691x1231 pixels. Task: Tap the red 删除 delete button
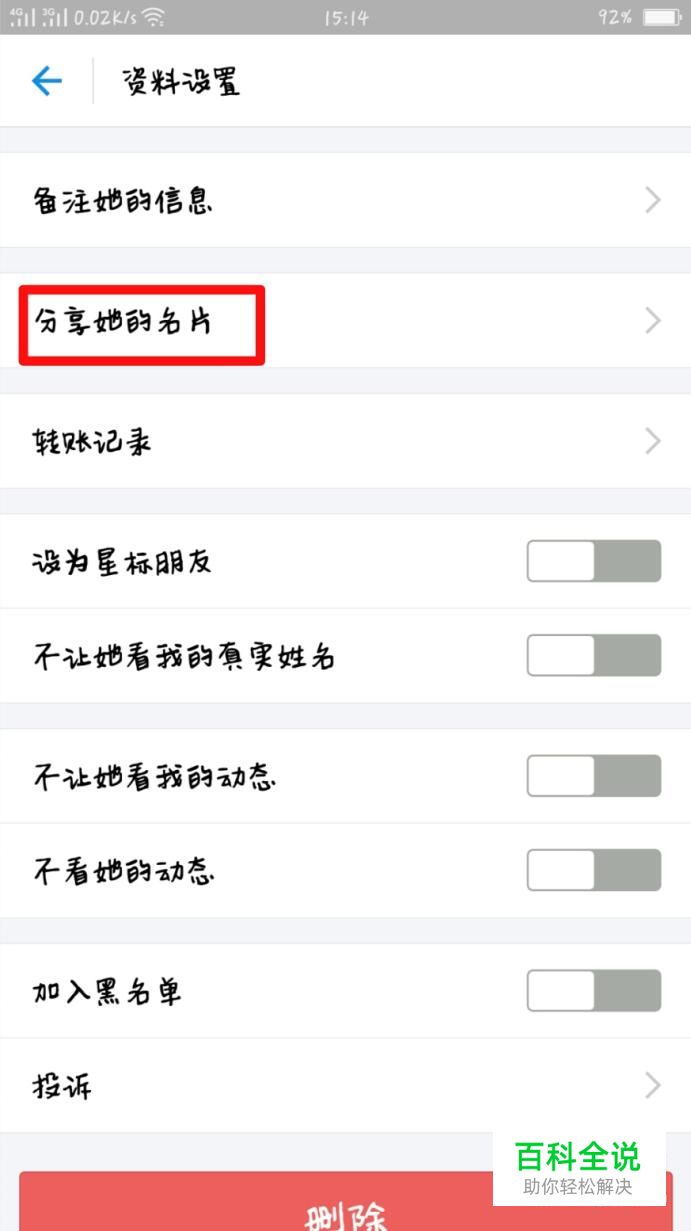point(345,1202)
